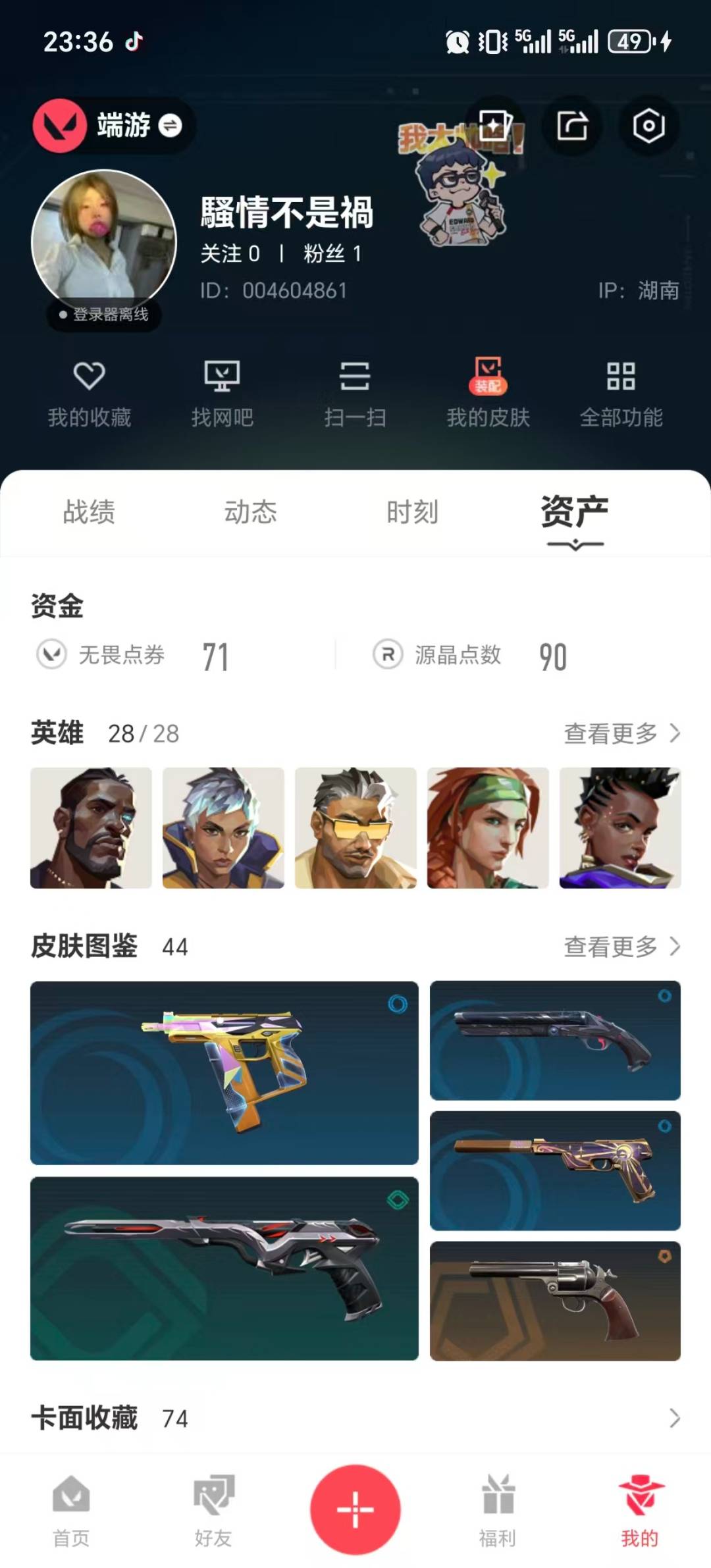Open 我的皮肤 skin page
The image size is (711, 1568).
(488, 393)
